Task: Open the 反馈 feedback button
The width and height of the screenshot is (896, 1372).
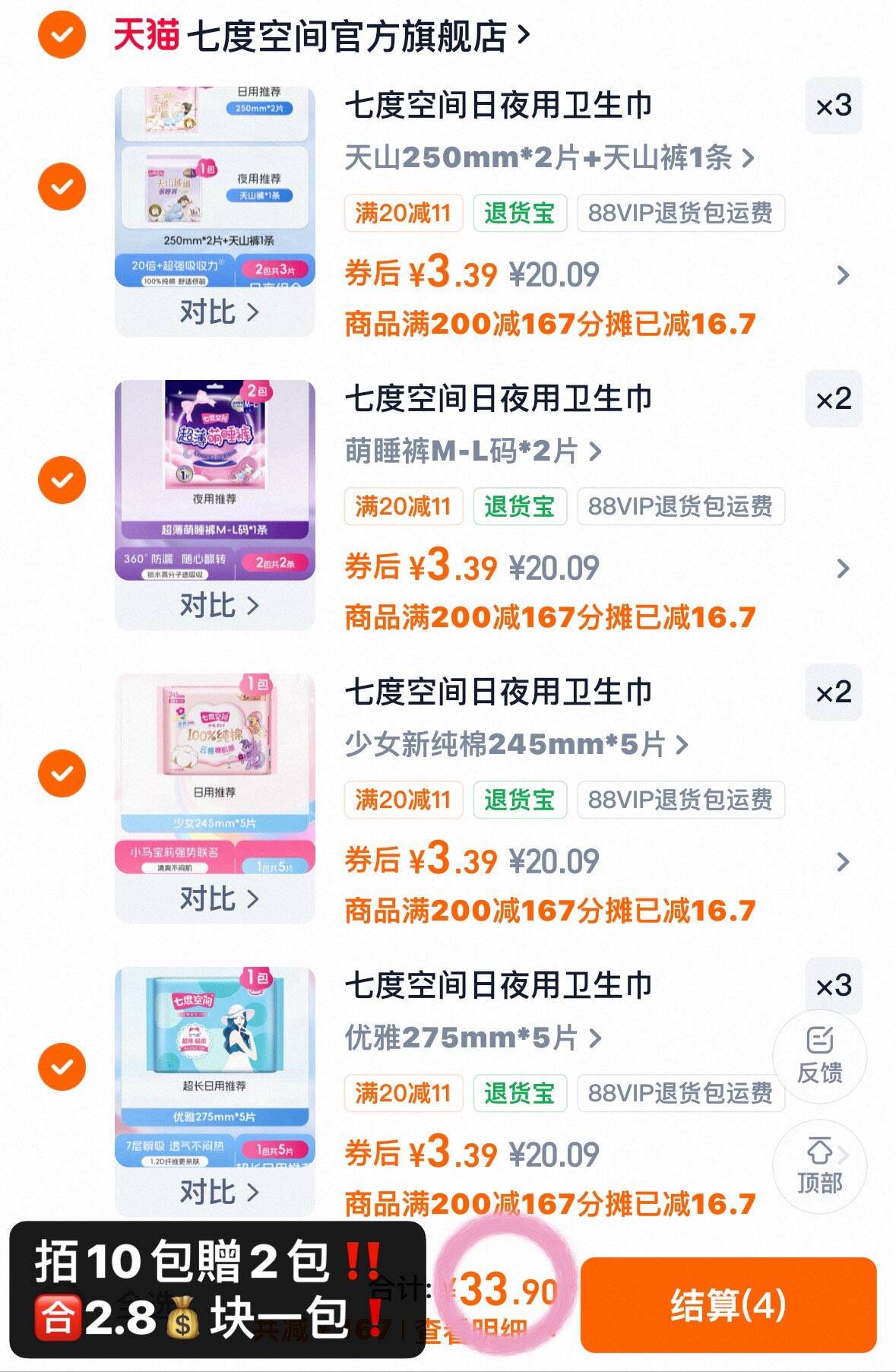Action: (819, 1056)
